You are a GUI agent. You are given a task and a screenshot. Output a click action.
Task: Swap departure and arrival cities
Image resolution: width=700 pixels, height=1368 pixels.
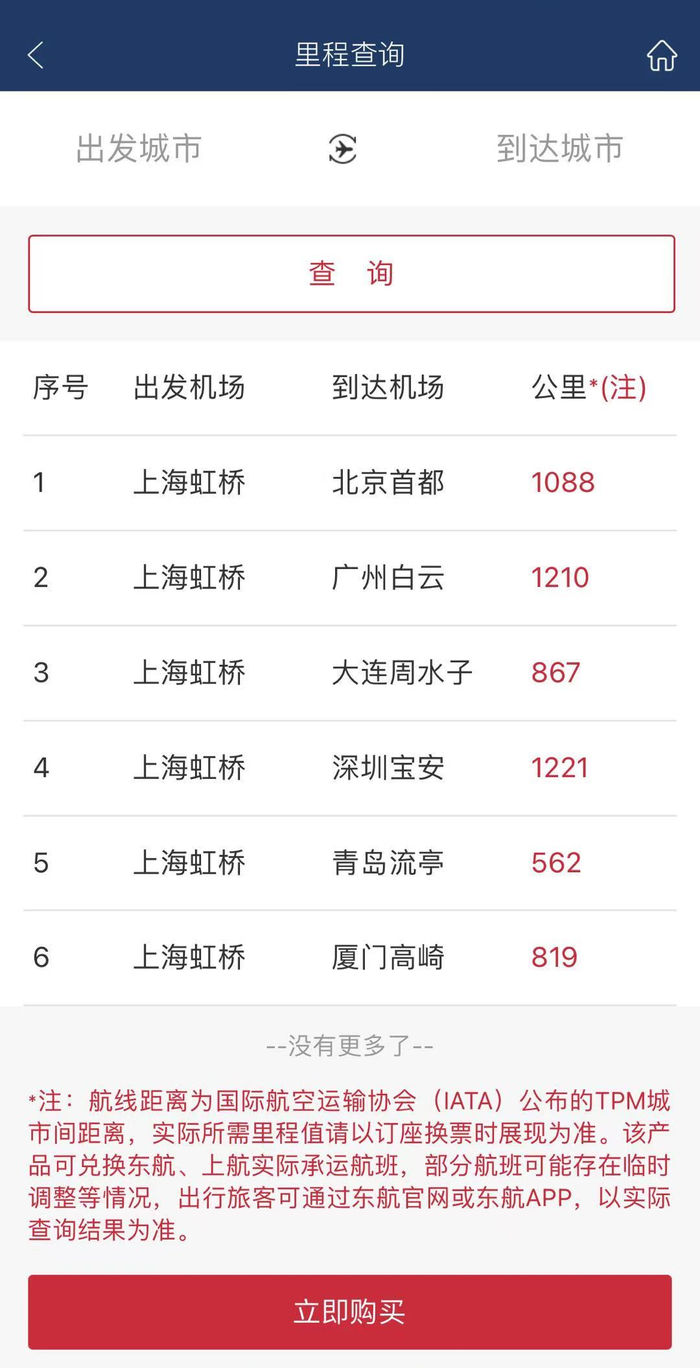(343, 149)
